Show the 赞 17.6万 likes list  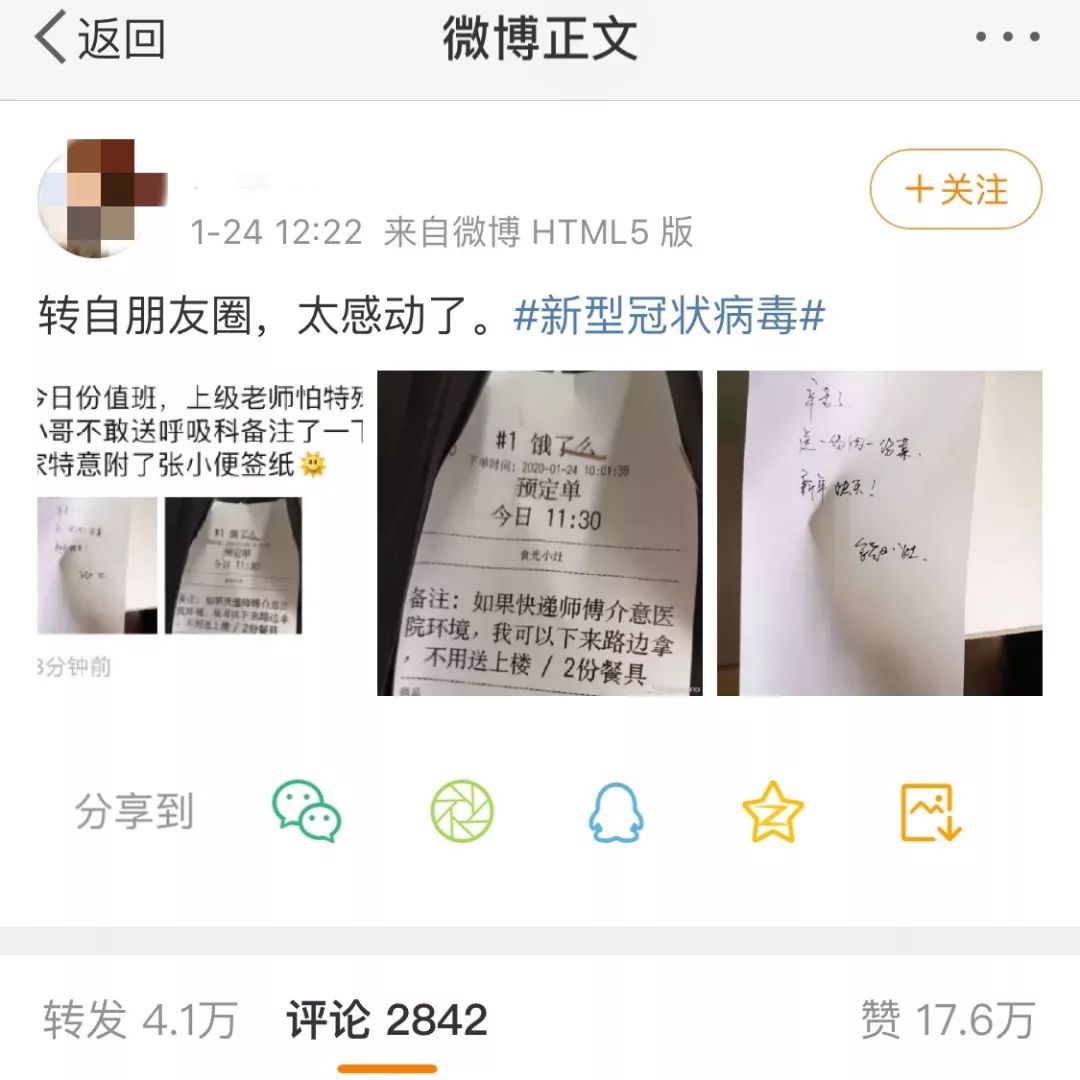pos(946,1020)
